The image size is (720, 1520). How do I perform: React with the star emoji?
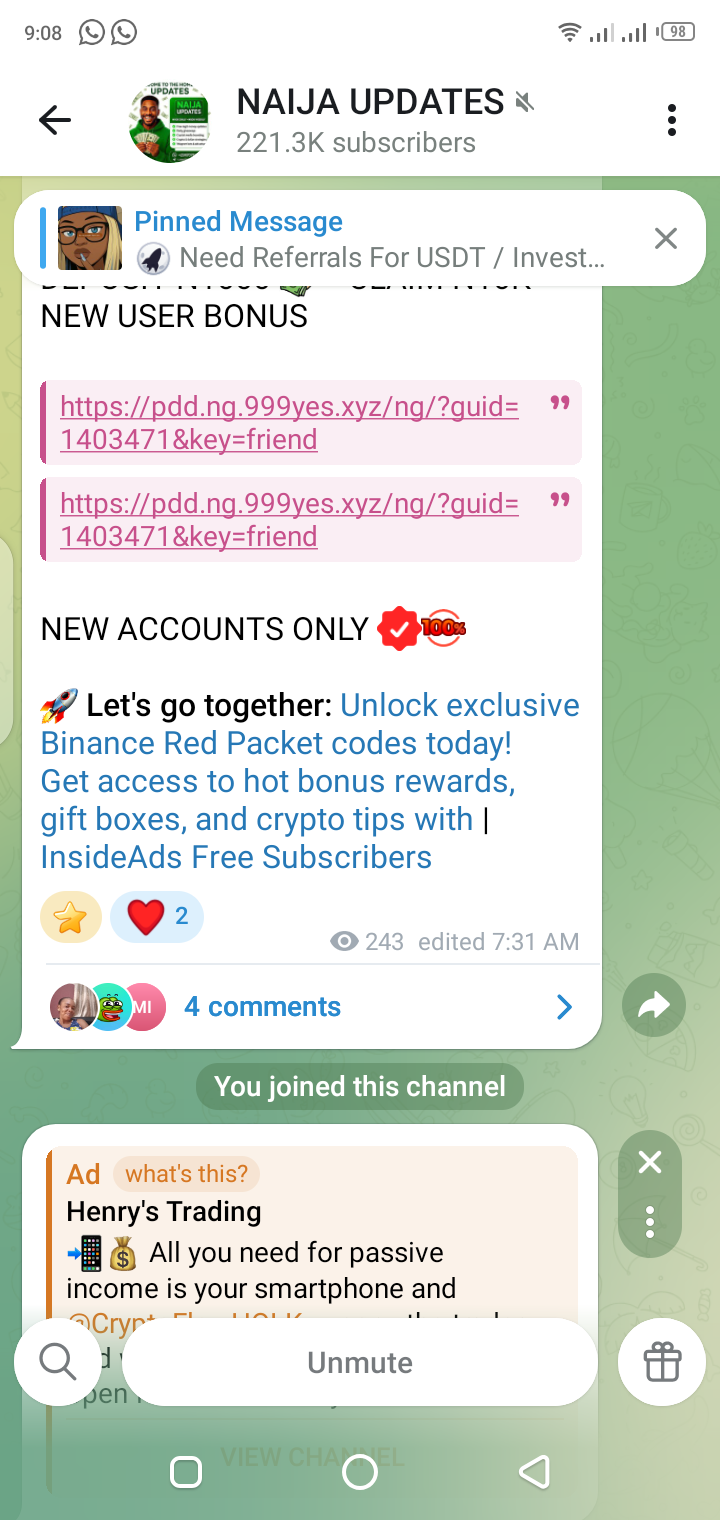coord(71,917)
